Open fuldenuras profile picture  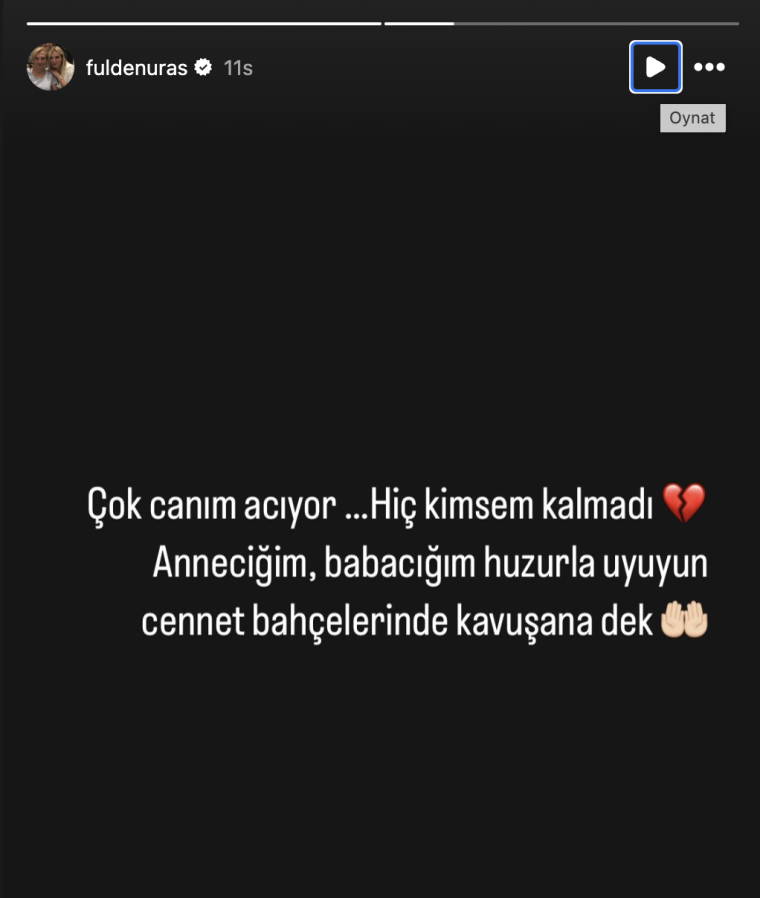[x=50, y=67]
